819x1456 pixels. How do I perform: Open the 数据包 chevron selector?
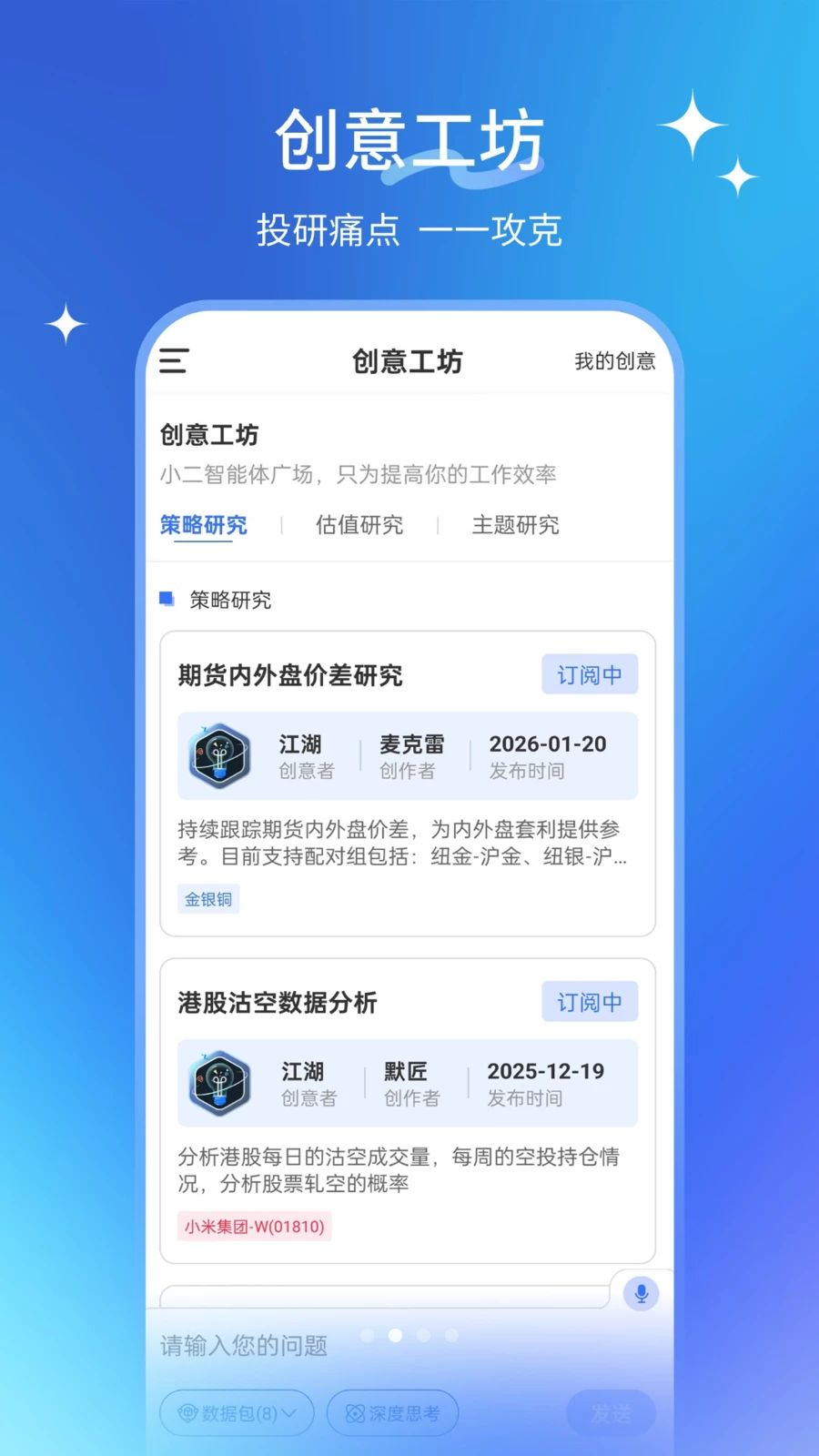coord(288,1412)
